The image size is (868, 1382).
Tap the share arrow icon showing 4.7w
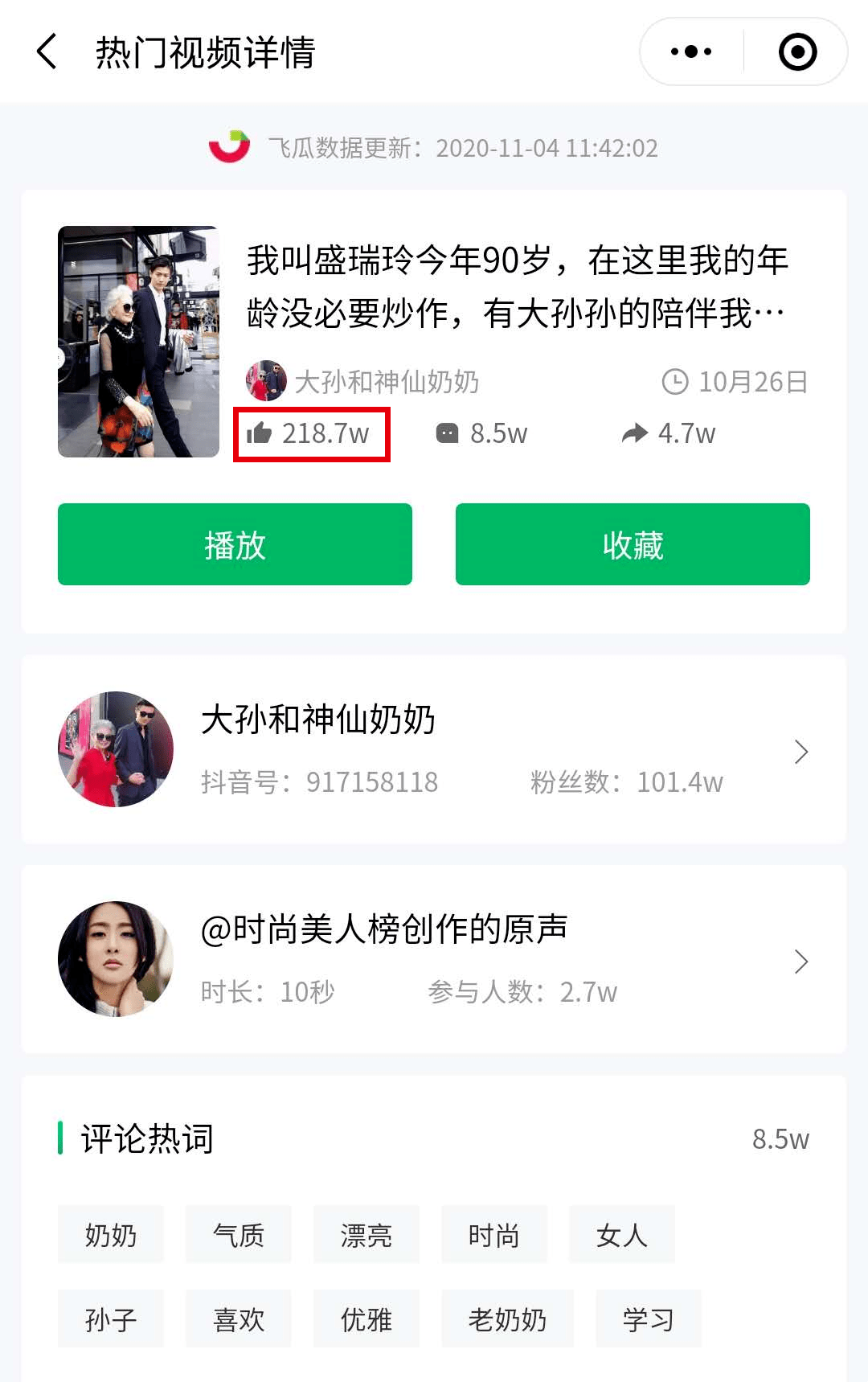pyautogui.click(x=635, y=433)
